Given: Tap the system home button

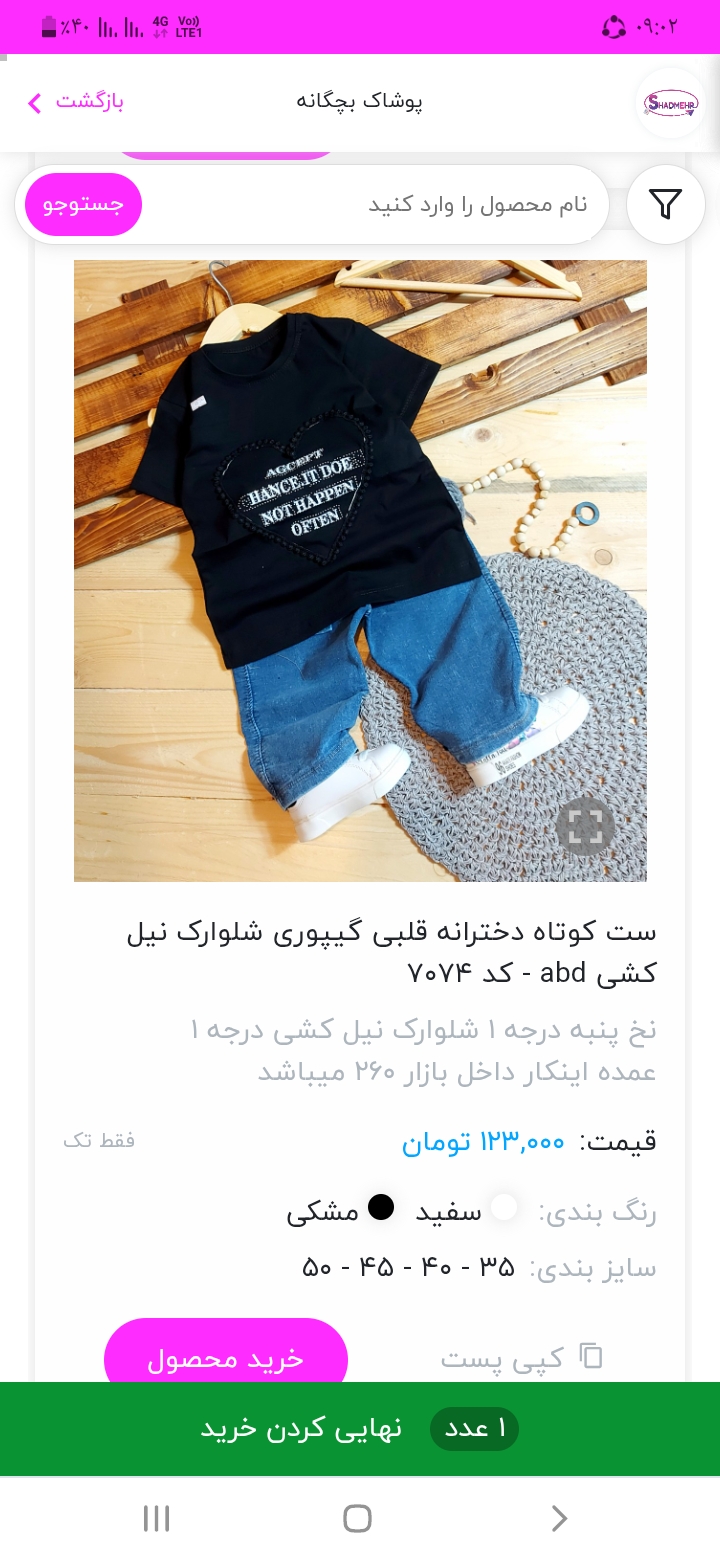Looking at the screenshot, I should (358, 1518).
